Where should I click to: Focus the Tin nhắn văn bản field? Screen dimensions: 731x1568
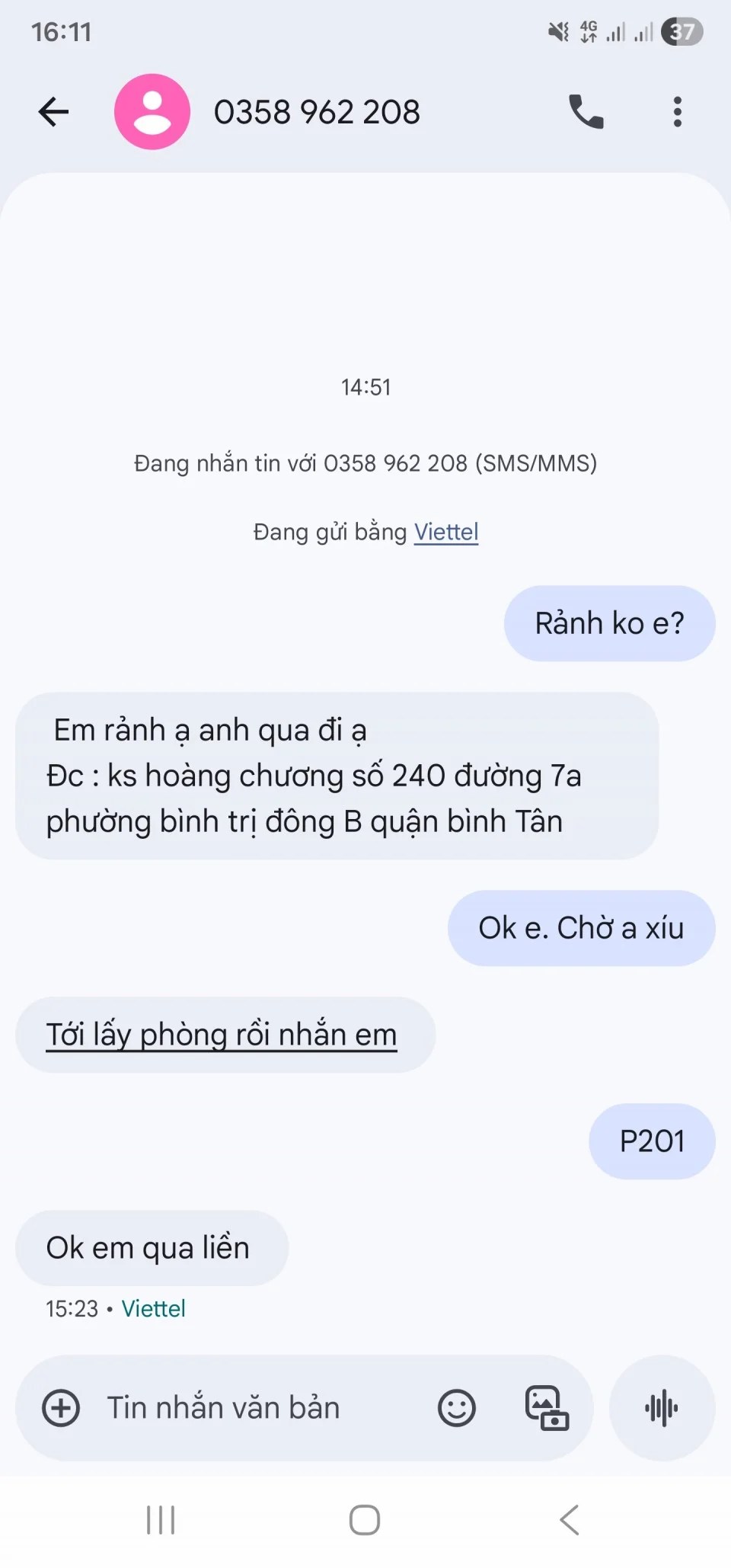[259, 1408]
